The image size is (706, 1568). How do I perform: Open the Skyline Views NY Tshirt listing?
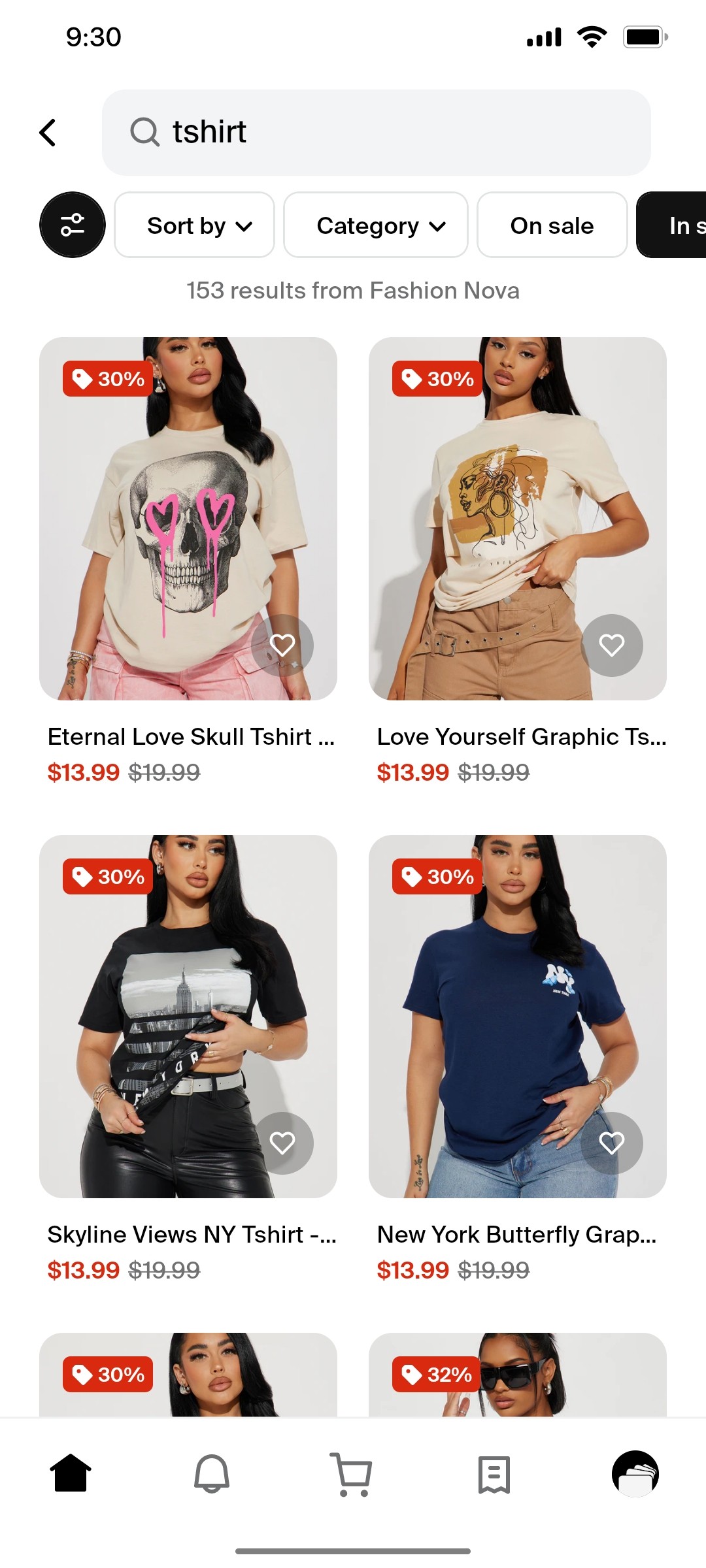click(190, 1233)
